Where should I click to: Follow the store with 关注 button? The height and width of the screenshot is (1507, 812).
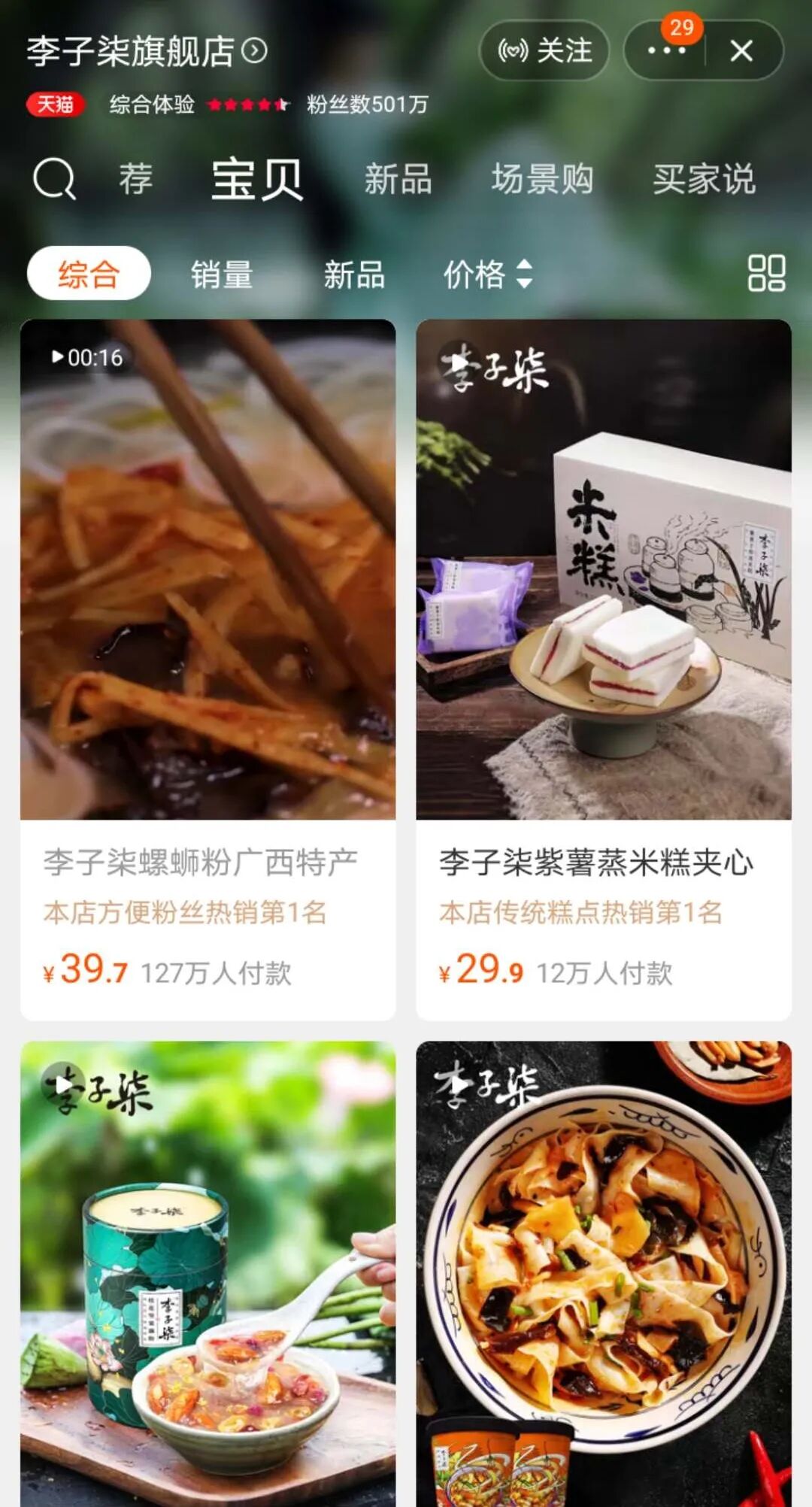(x=544, y=51)
